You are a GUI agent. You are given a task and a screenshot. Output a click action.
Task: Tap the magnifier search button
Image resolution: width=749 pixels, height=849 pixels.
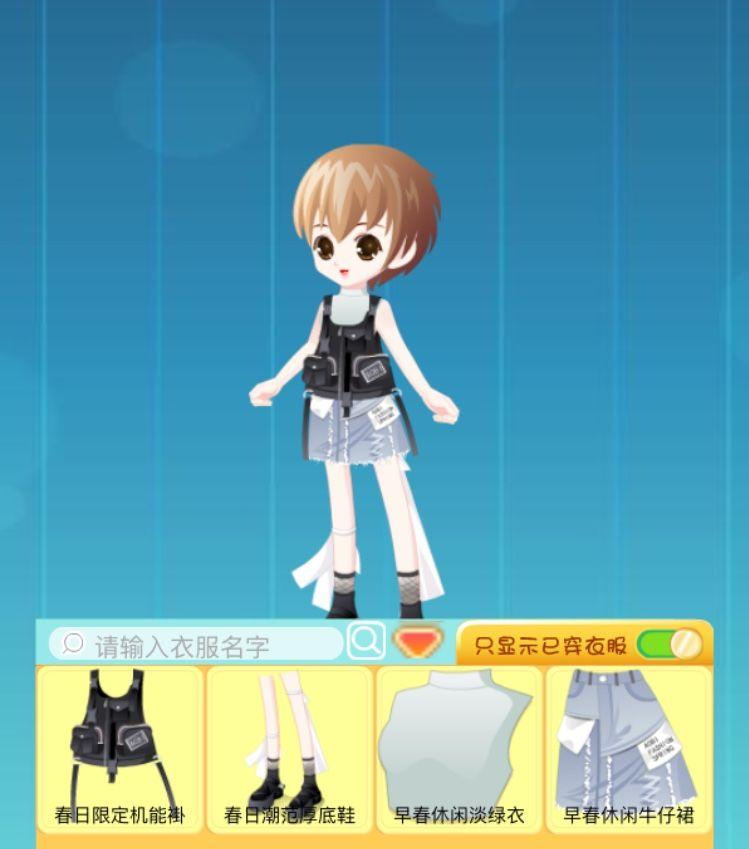pos(366,641)
